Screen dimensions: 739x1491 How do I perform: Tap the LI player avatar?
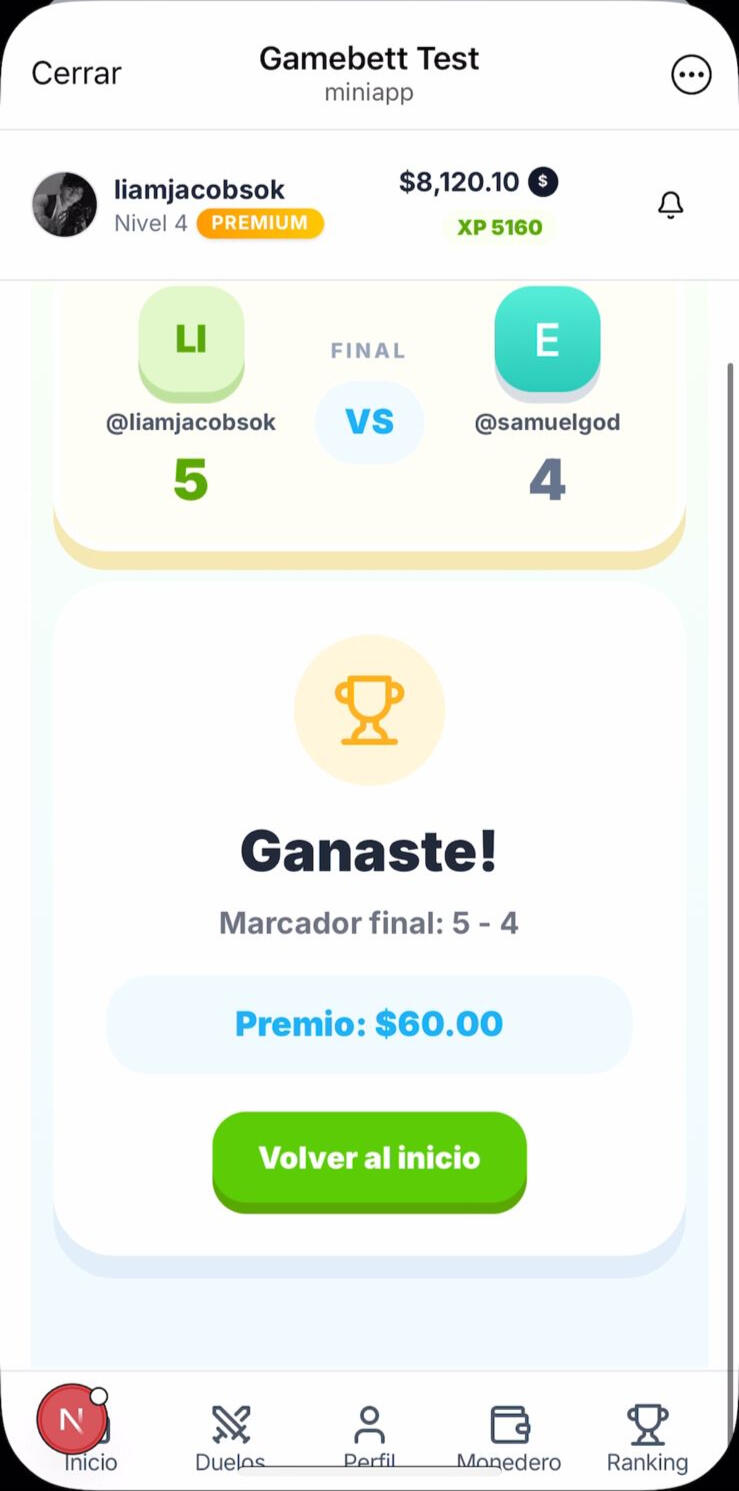pyautogui.click(x=190, y=340)
